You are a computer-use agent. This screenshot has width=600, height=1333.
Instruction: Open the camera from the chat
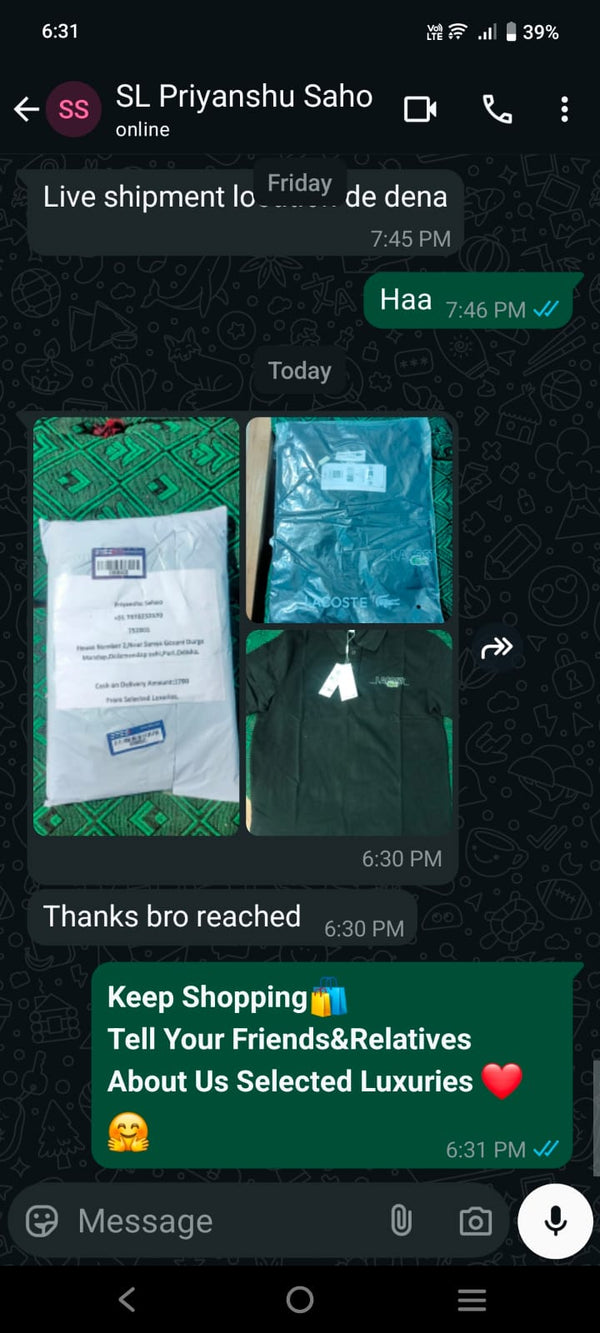[474, 1221]
